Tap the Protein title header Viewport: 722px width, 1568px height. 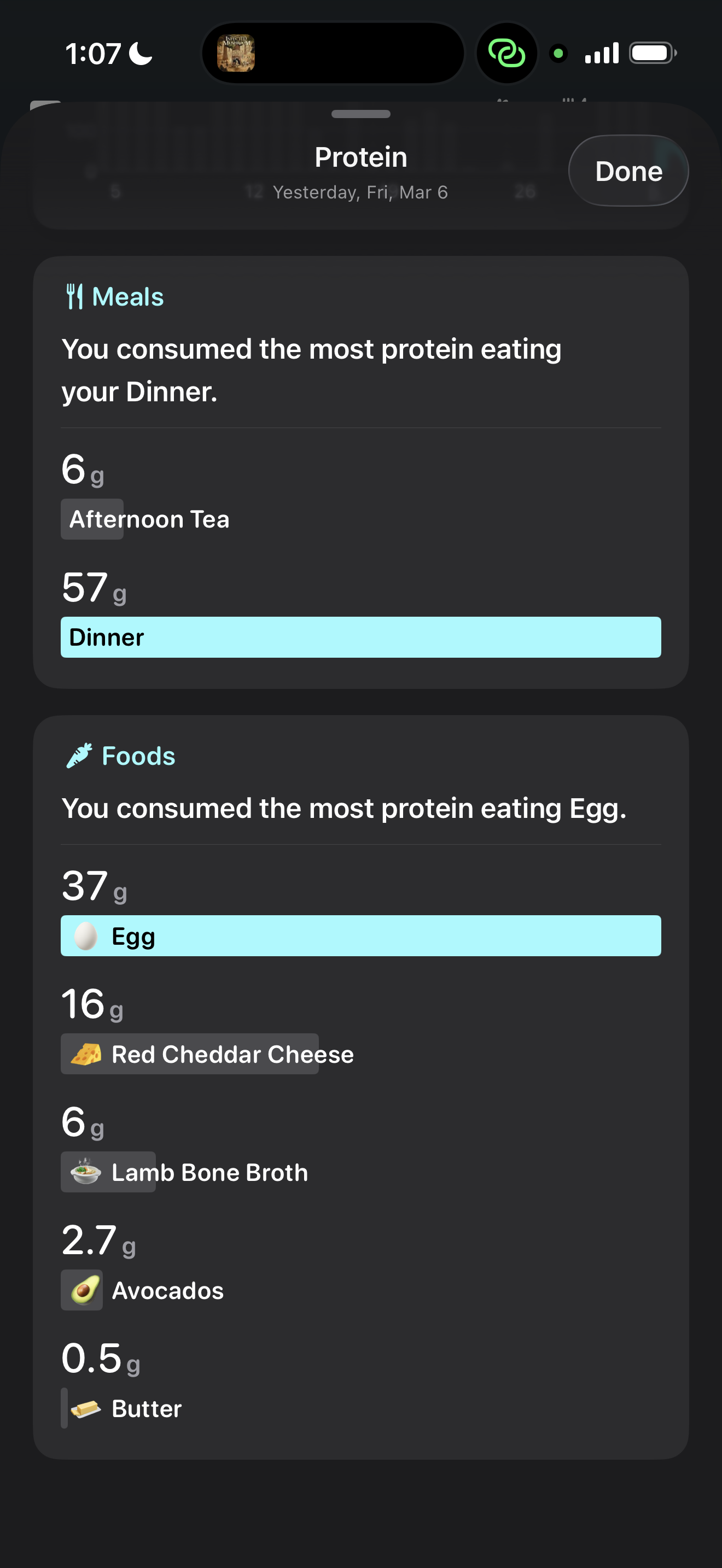pyautogui.click(x=360, y=156)
